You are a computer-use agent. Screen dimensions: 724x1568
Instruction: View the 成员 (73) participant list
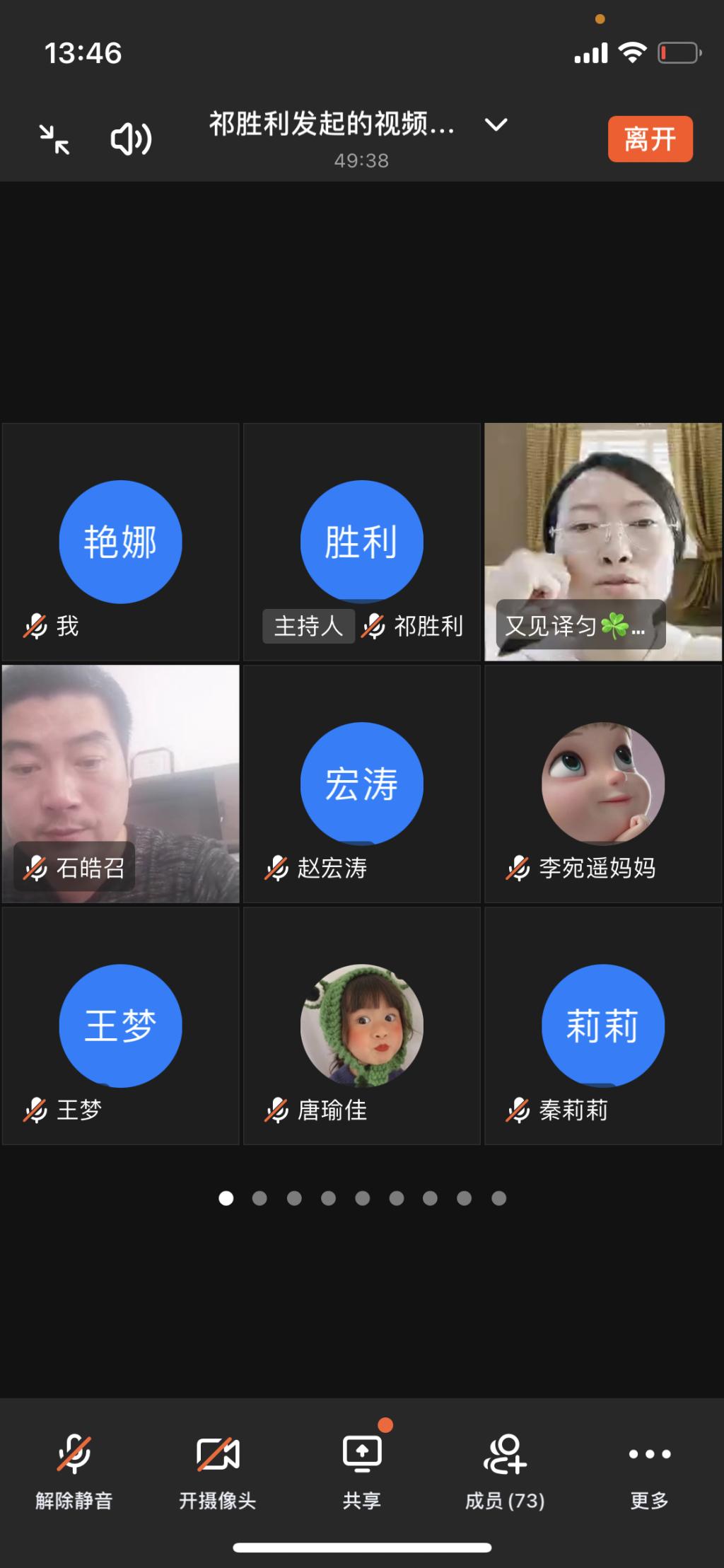click(x=505, y=1468)
